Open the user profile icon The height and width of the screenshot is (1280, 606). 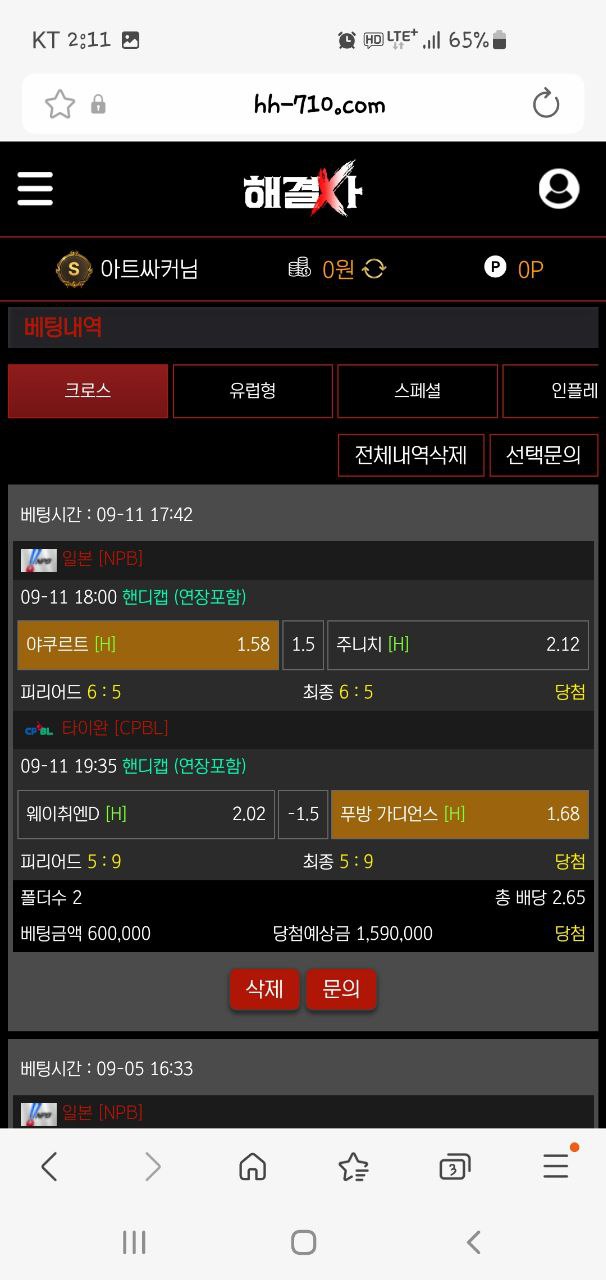559,188
